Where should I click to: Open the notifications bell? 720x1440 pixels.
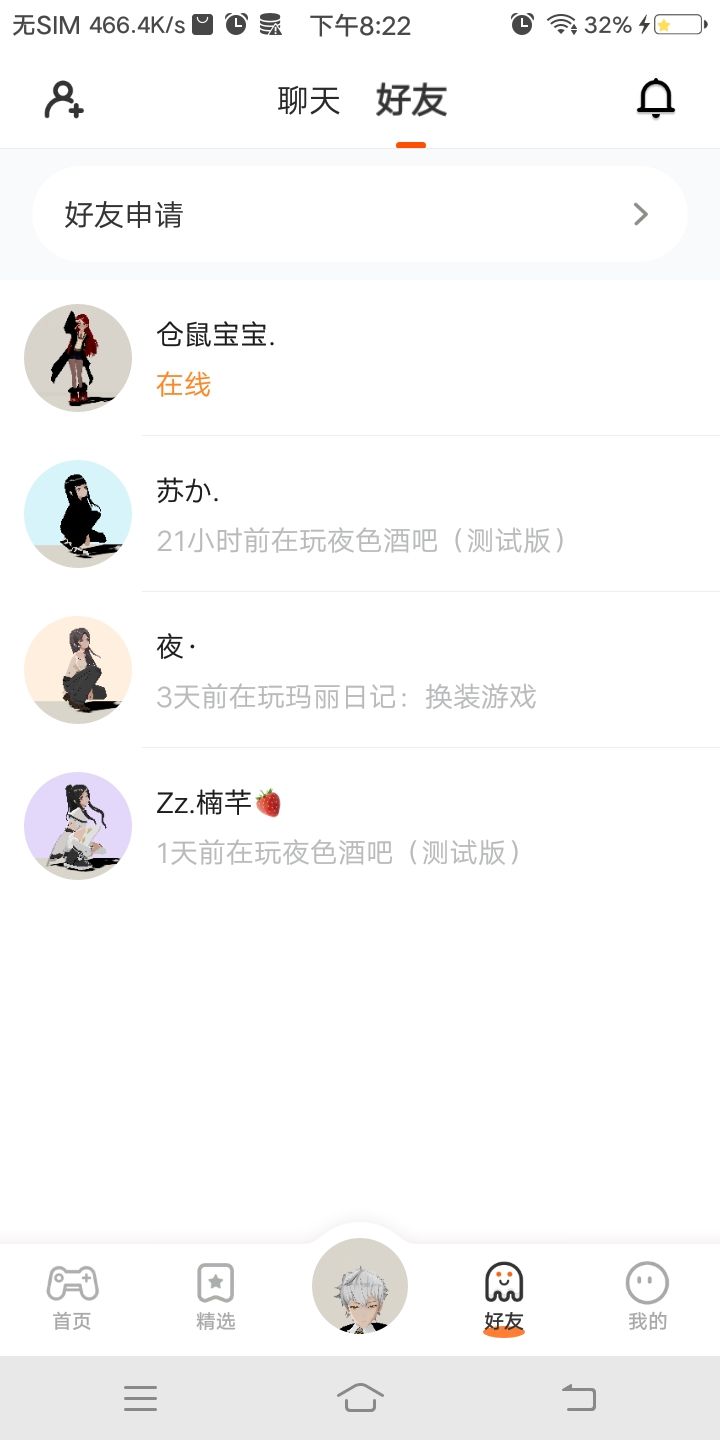pos(656,99)
